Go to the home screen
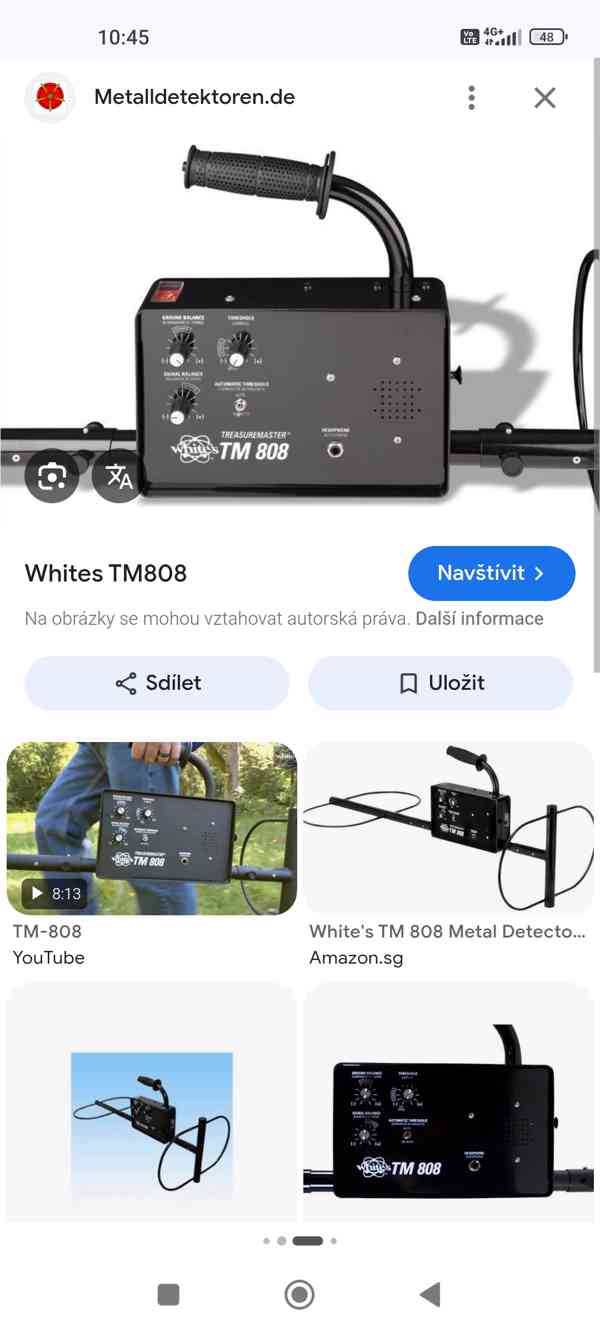The width and height of the screenshot is (600, 1333). click(x=299, y=1295)
